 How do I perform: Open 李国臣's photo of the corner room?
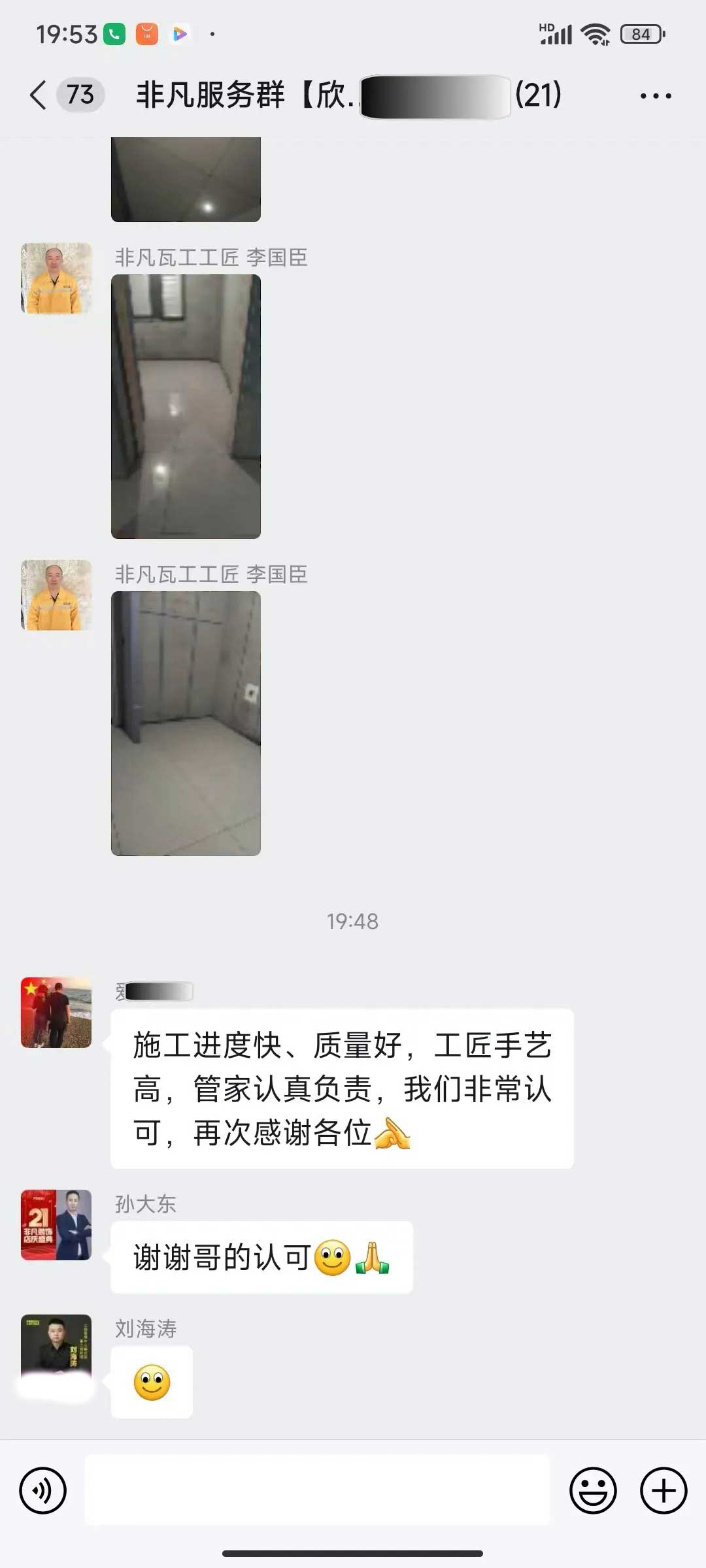coord(186,723)
